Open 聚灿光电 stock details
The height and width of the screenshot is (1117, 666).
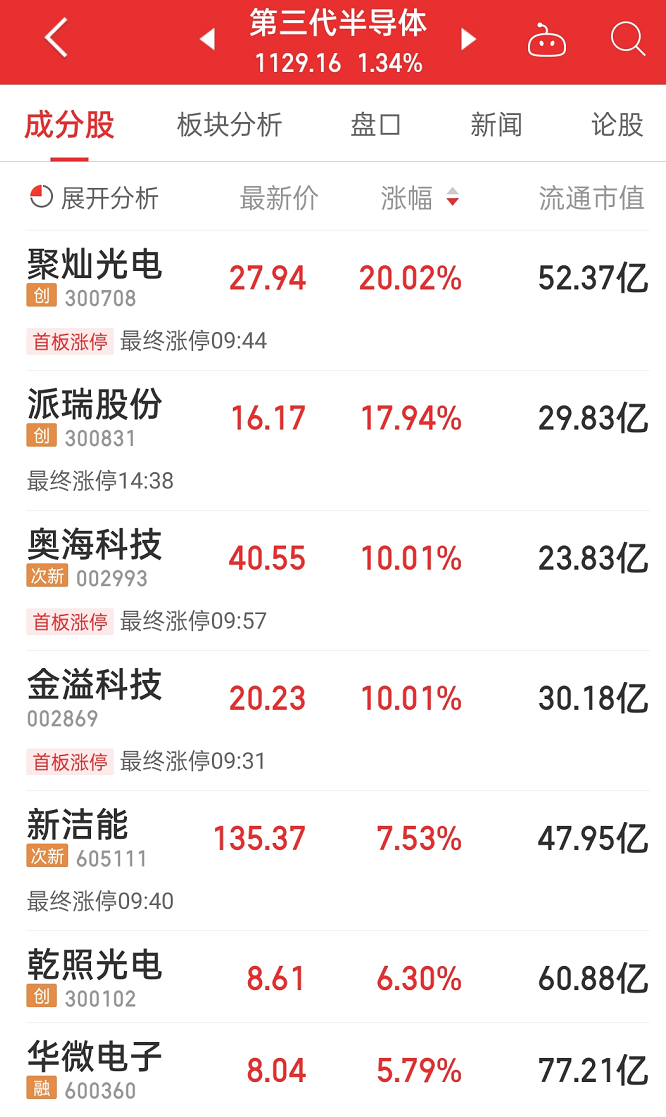tap(95, 265)
